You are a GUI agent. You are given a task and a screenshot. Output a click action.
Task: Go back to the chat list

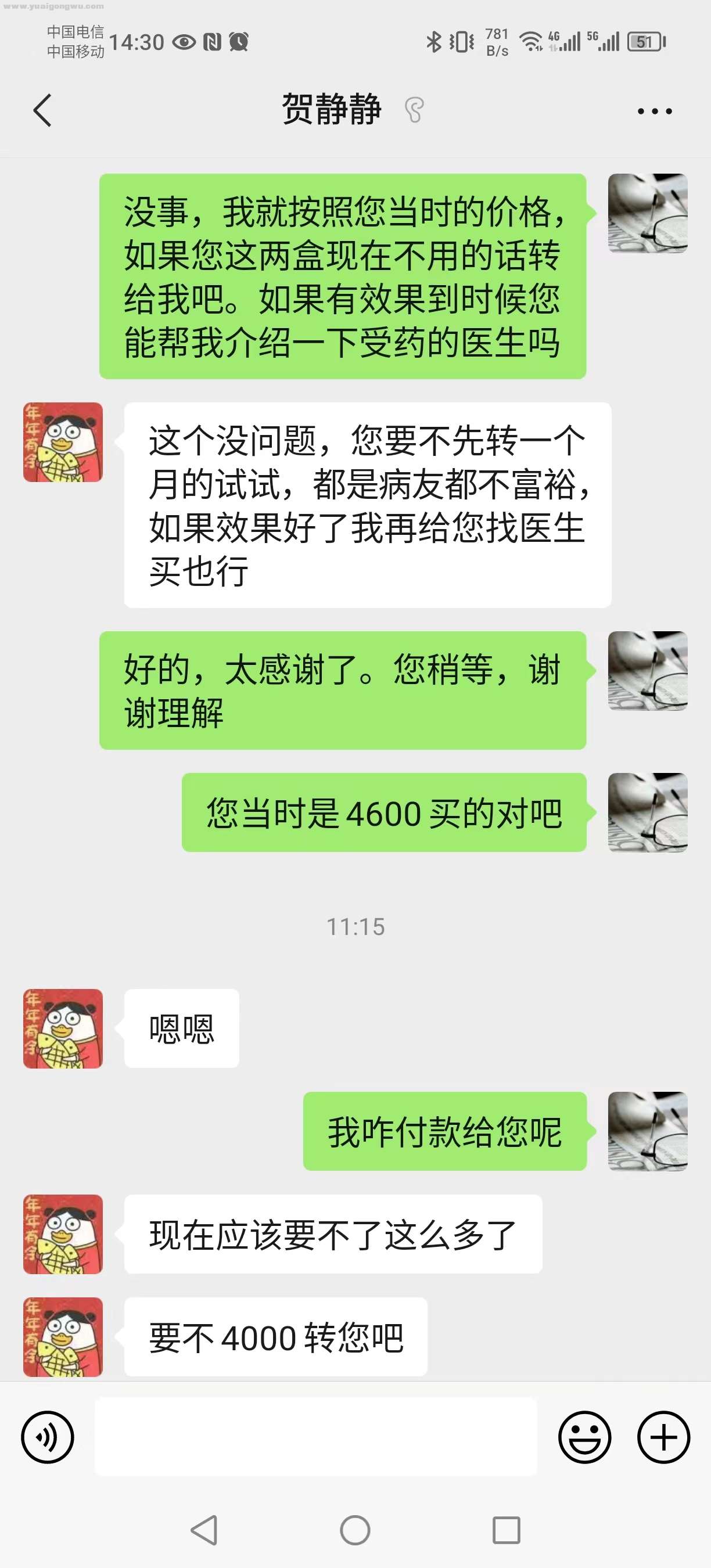click(42, 111)
